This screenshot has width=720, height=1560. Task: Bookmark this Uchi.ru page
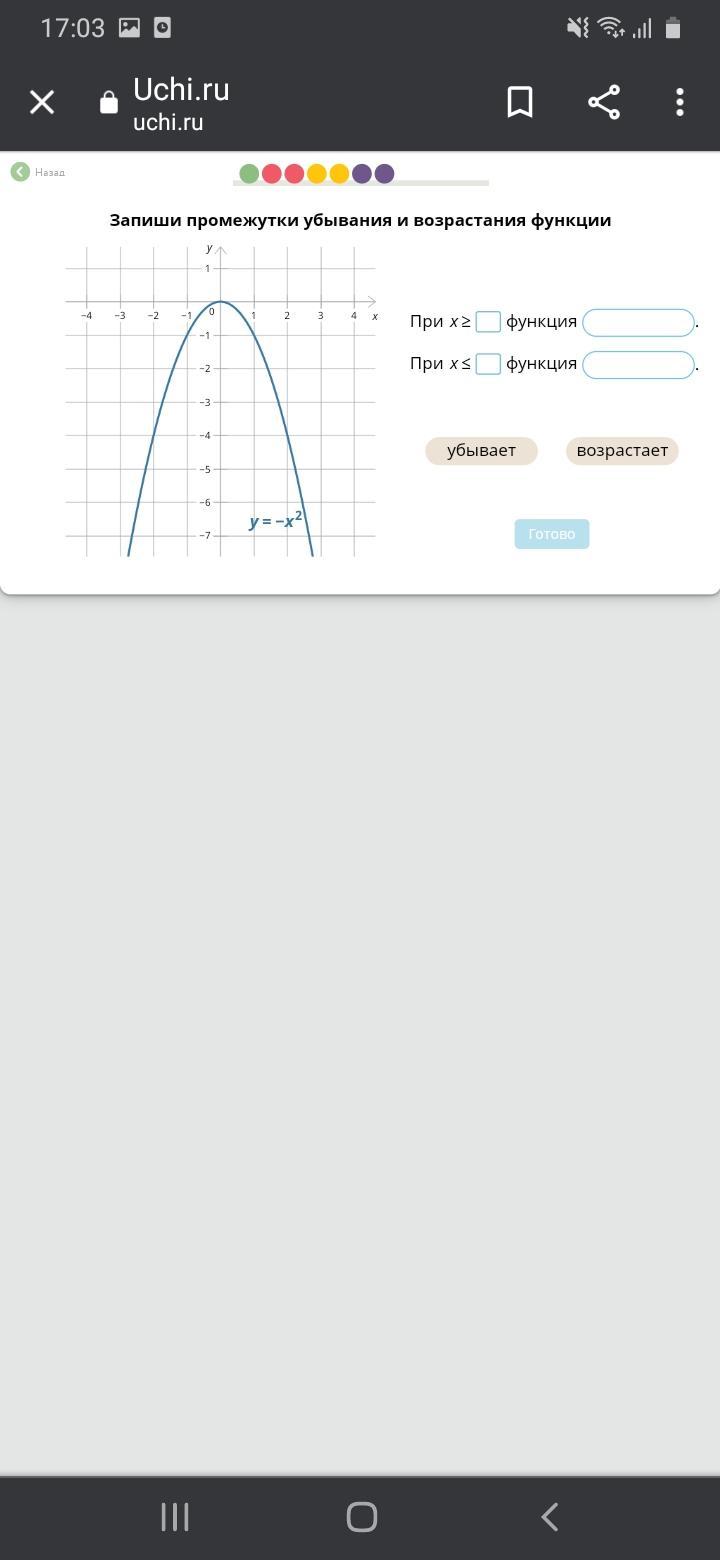pyautogui.click(x=520, y=102)
